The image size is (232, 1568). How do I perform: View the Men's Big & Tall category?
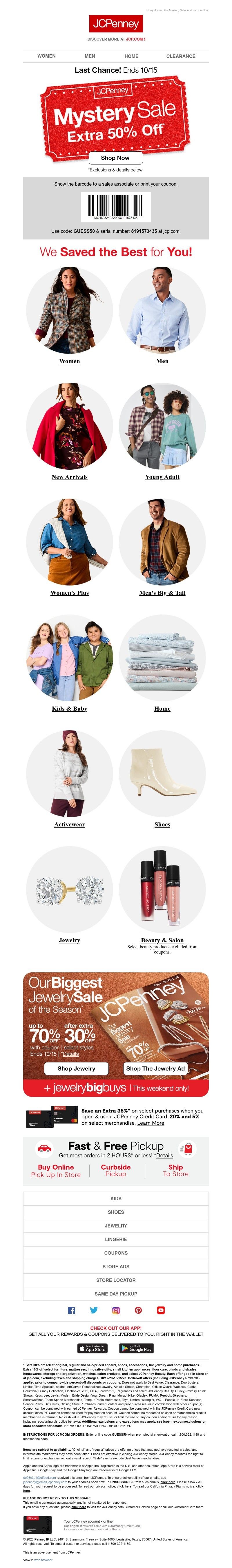(x=162, y=593)
